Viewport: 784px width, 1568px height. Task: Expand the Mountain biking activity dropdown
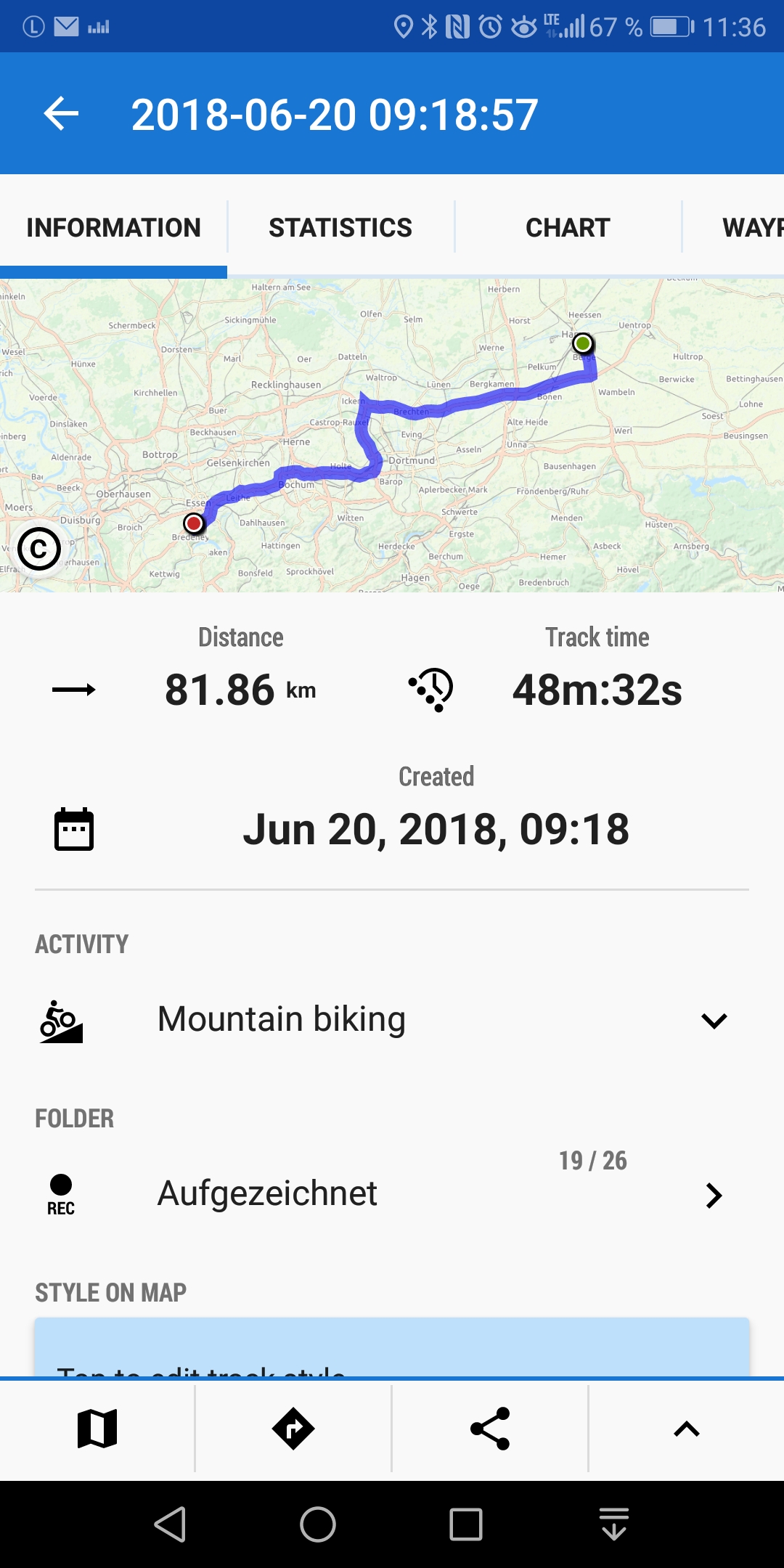coord(714,1021)
